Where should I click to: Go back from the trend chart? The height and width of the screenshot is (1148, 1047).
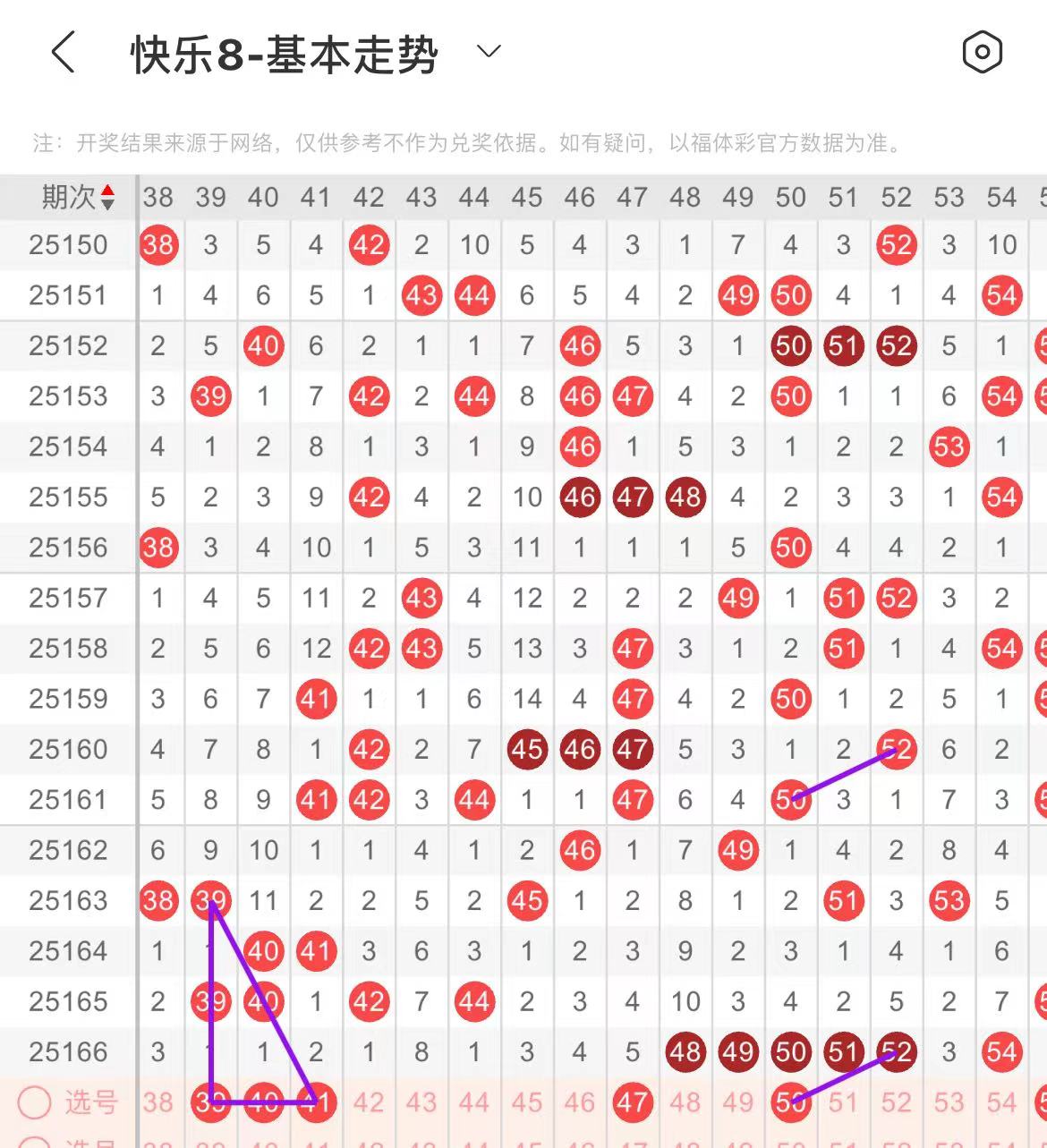[63, 53]
